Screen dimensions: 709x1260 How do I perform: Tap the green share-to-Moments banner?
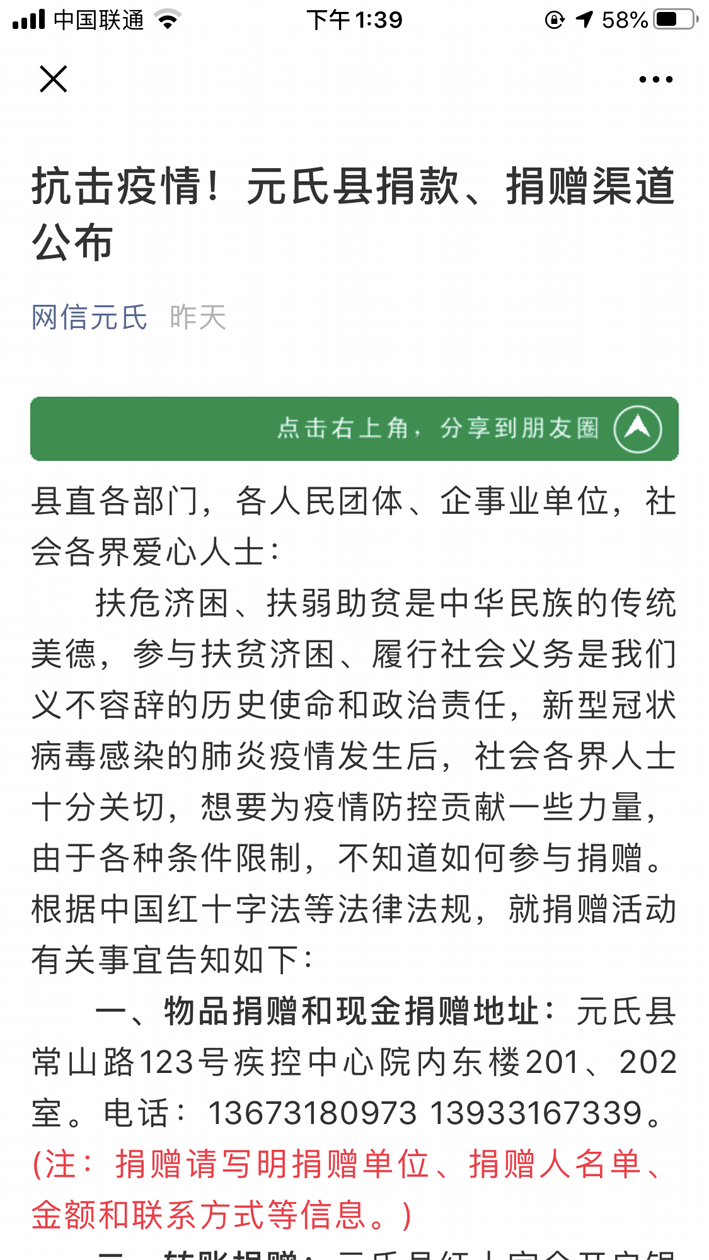(x=354, y=429)
